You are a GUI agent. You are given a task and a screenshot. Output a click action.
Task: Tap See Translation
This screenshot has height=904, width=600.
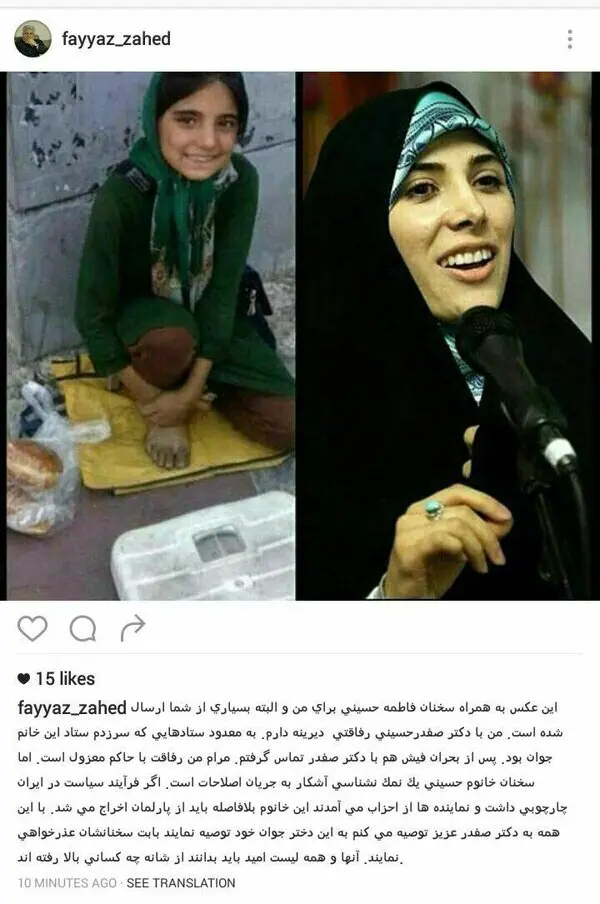click(181, 883)
